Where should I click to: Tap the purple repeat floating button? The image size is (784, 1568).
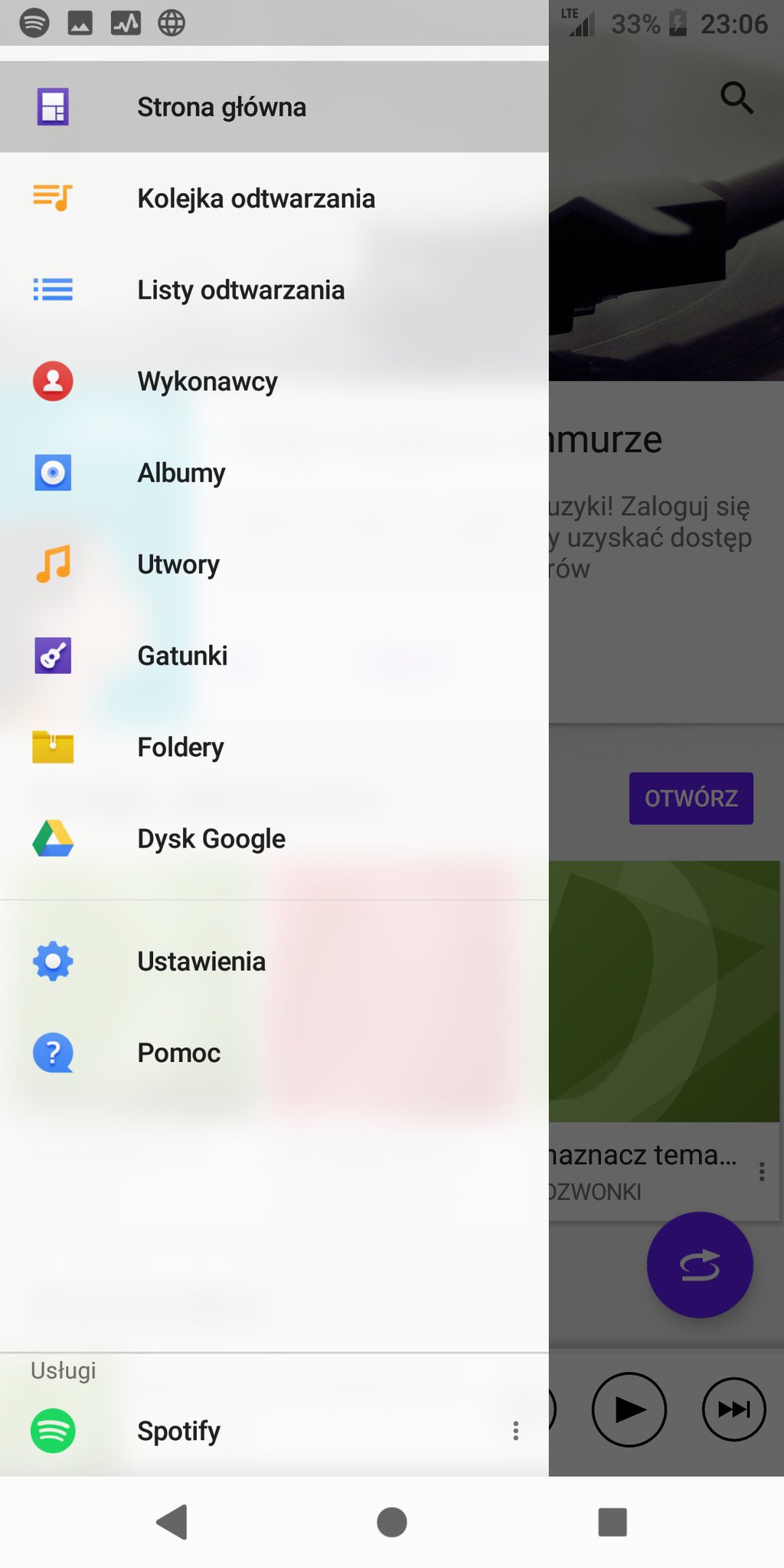coord(700,1266)
